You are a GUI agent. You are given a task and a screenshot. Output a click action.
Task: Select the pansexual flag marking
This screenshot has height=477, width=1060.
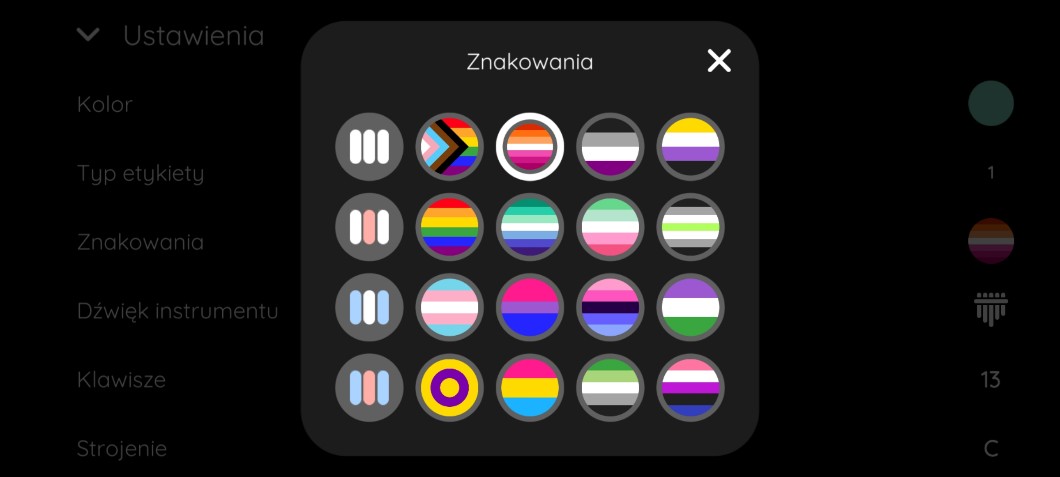(x=530, y=387)
